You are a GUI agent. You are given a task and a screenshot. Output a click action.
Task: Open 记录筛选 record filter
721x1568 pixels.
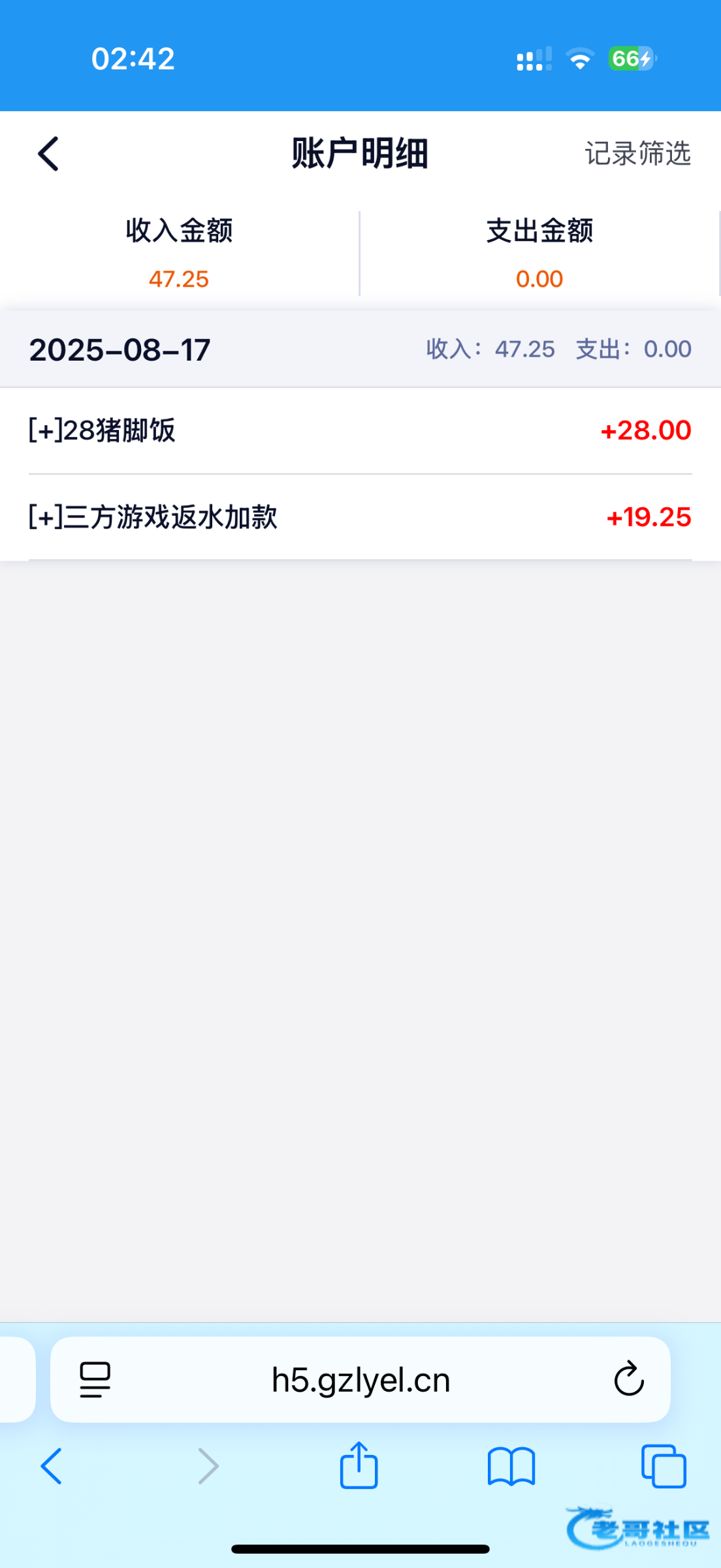point(637,154)
